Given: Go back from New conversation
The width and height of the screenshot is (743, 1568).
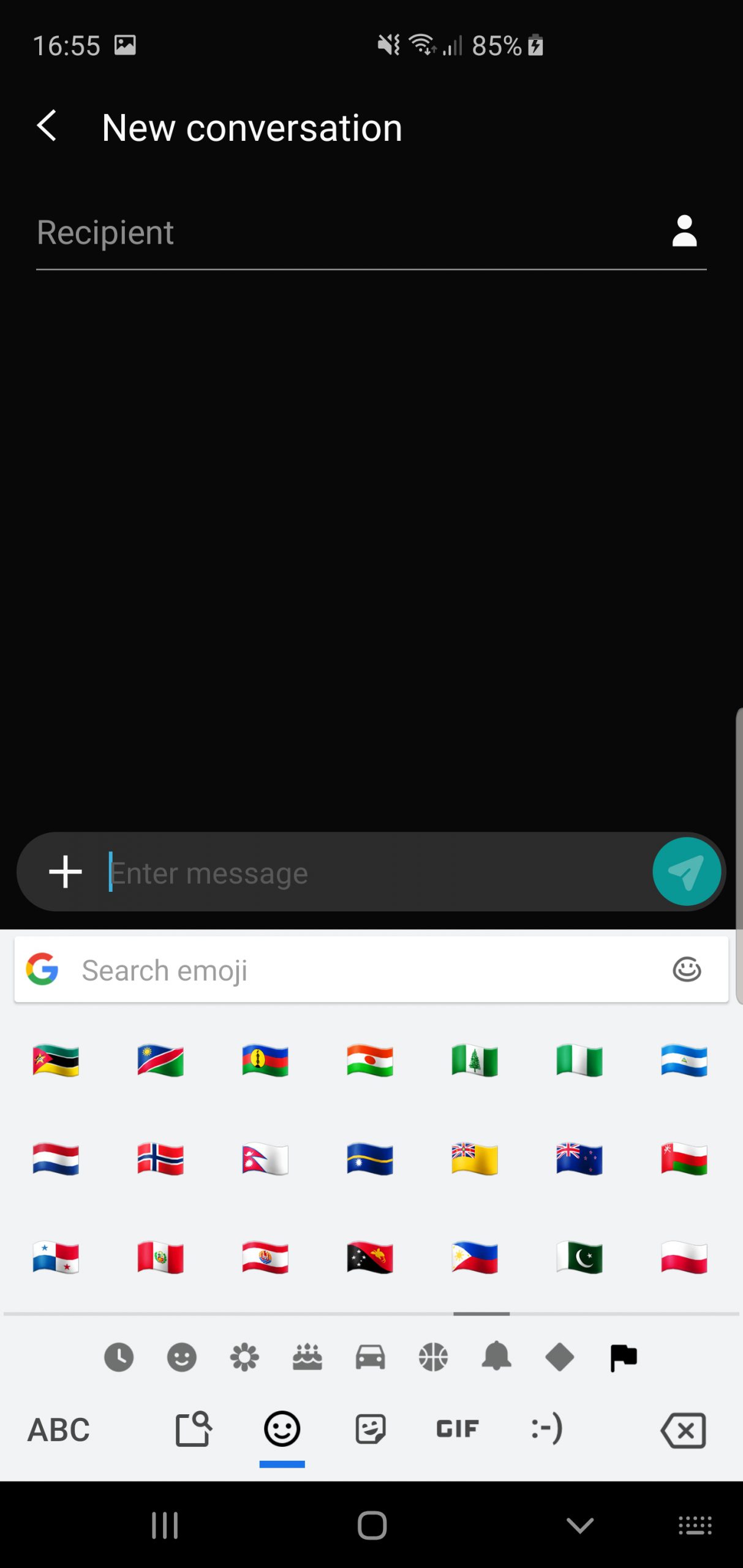Looking at the screenshot, I should 47,127.
